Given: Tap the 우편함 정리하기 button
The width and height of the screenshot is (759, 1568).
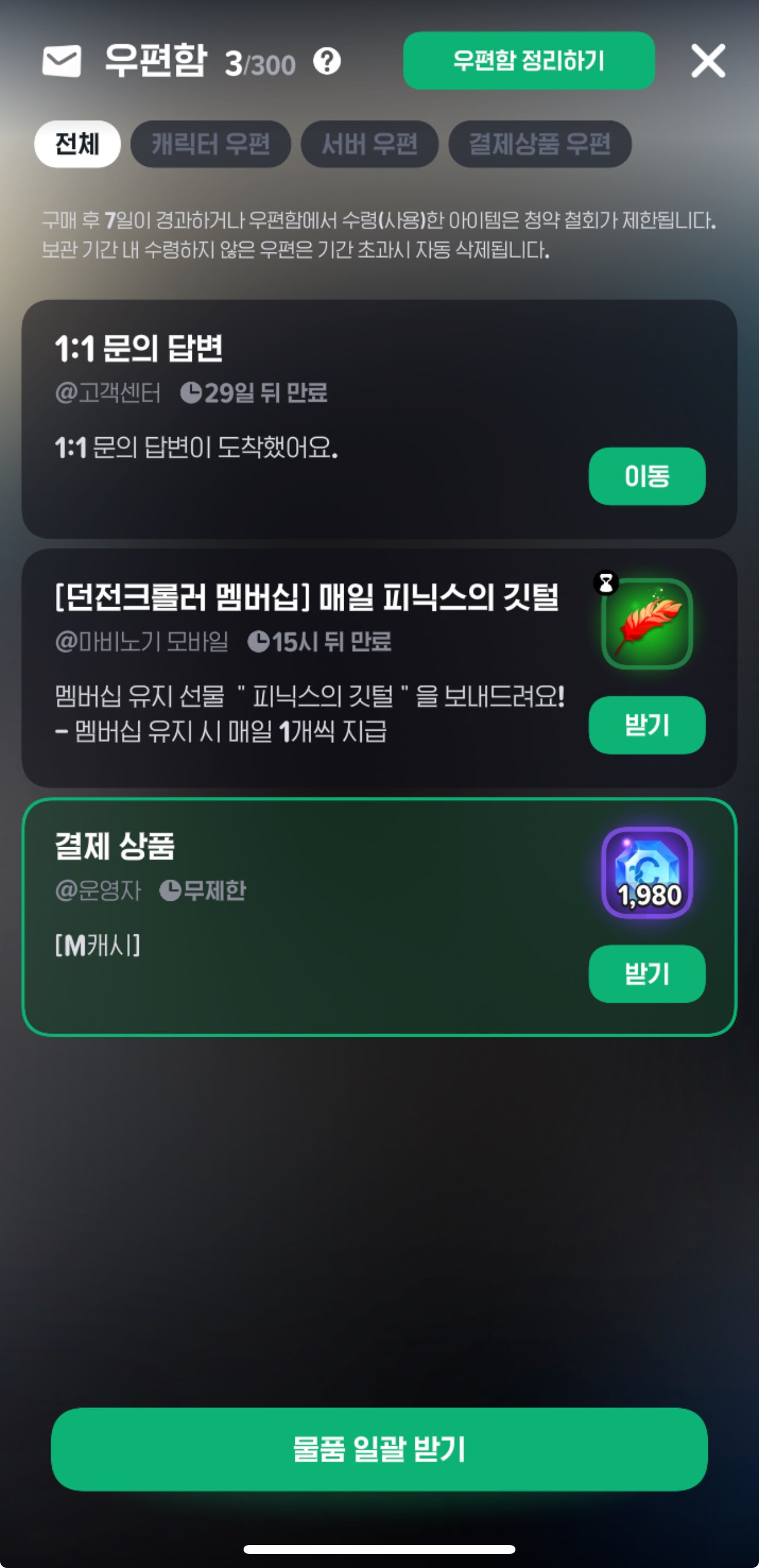Looking at the screenshot, I should click(528, 61).
